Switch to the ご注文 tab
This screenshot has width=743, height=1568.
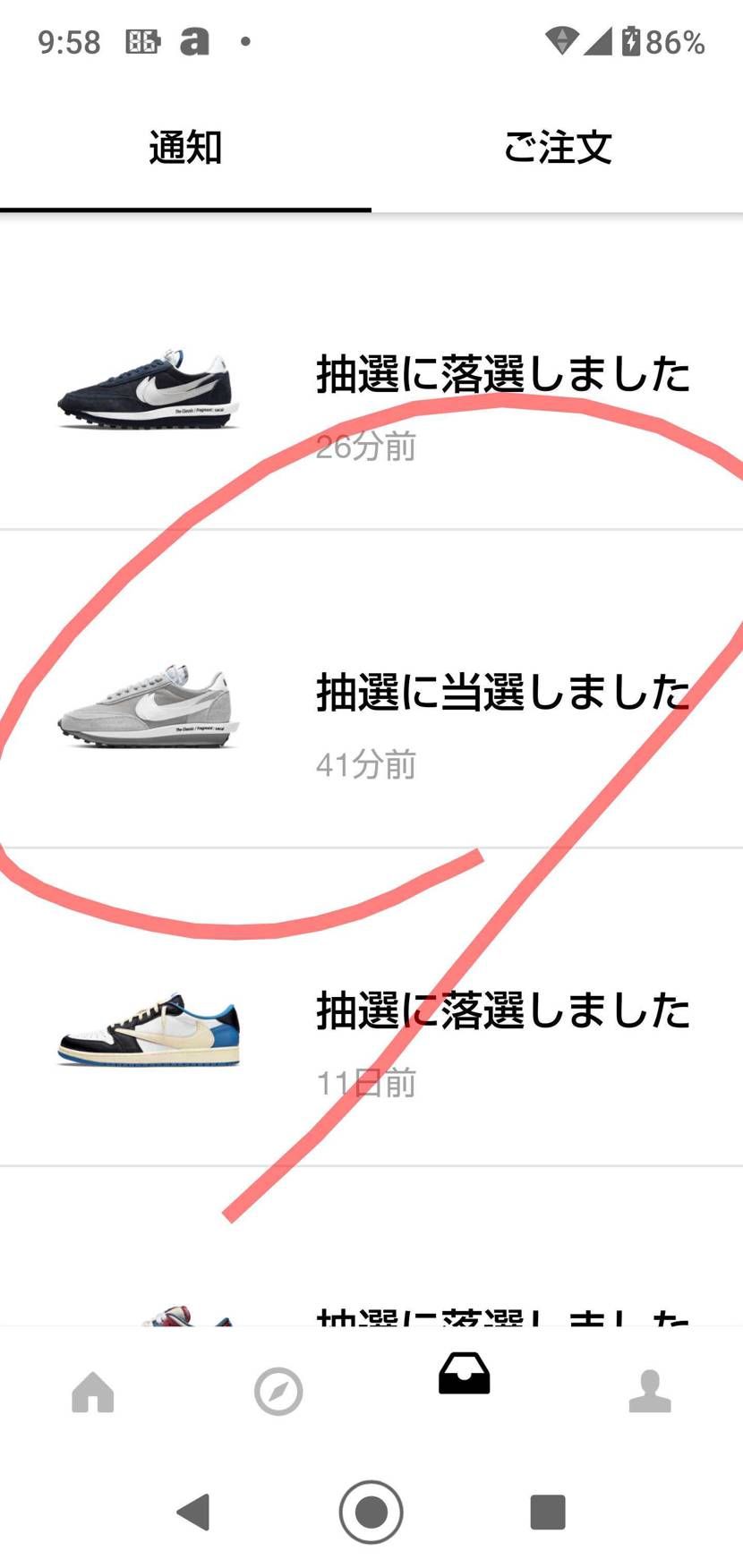pos(558,149)
